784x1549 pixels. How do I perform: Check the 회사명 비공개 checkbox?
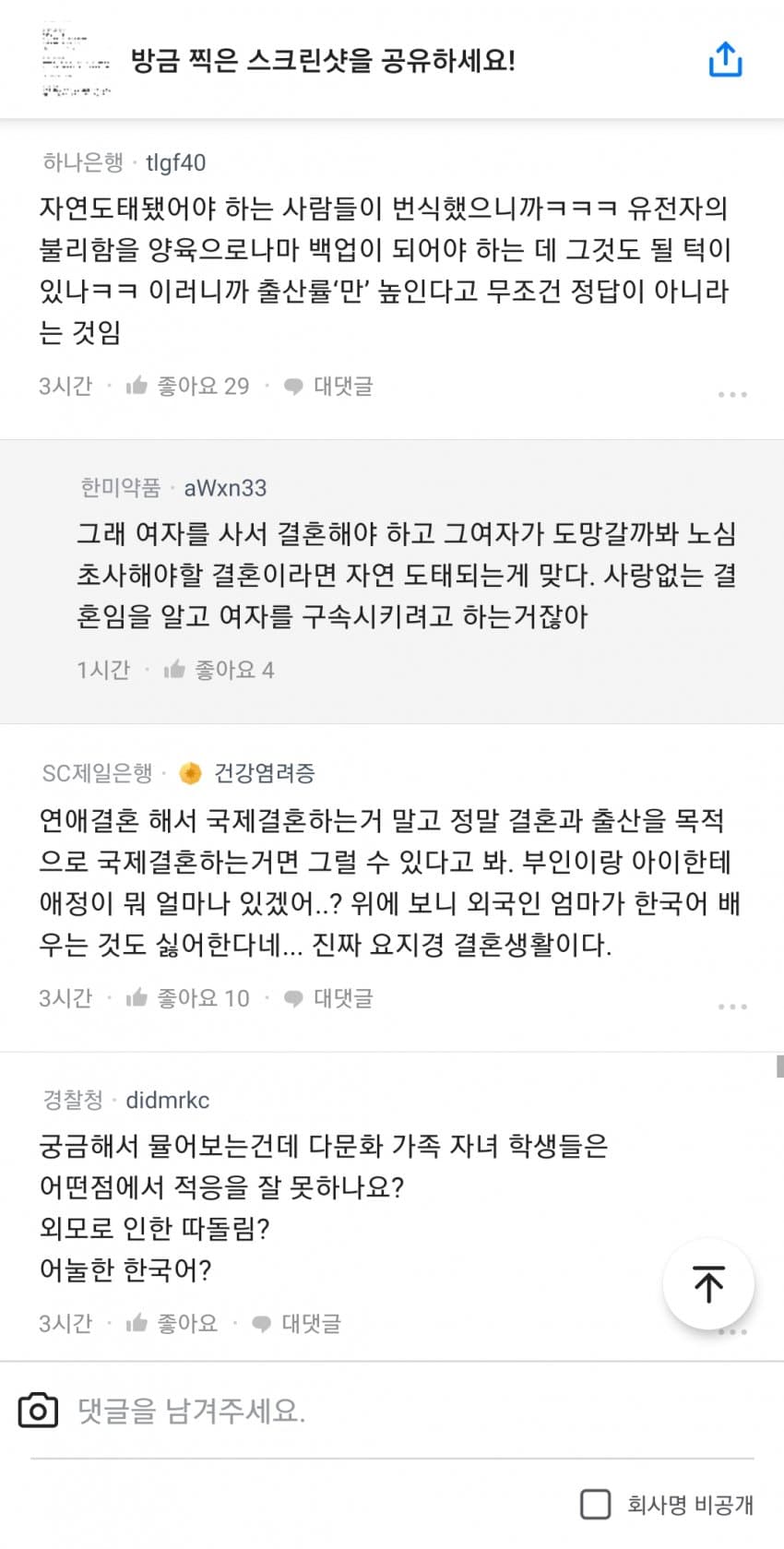pyautogui.click(x=596, y=1505)
